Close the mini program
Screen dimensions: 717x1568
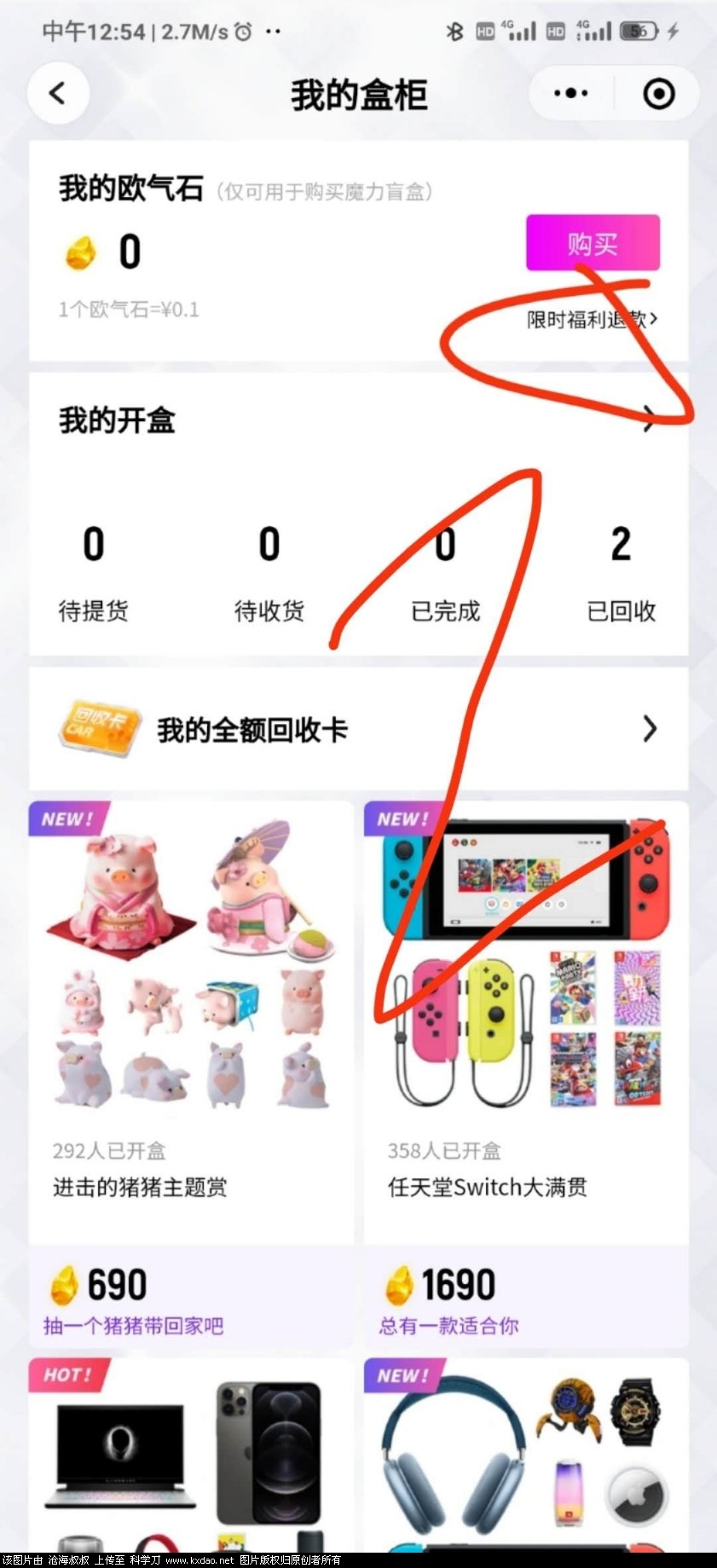[658, 94]
